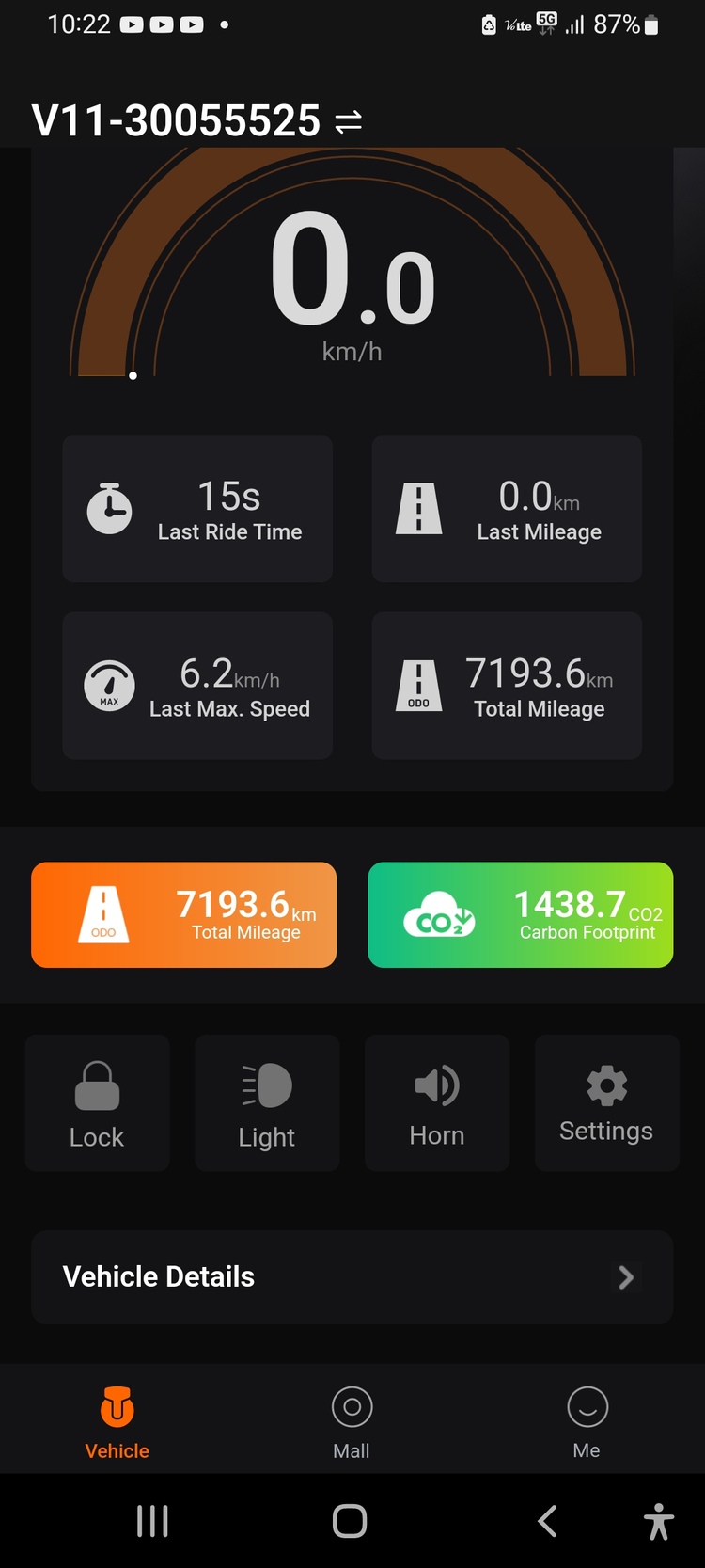705x1568 pixels.
Task: Switch to the Me tab
Action: point(587,1422)
